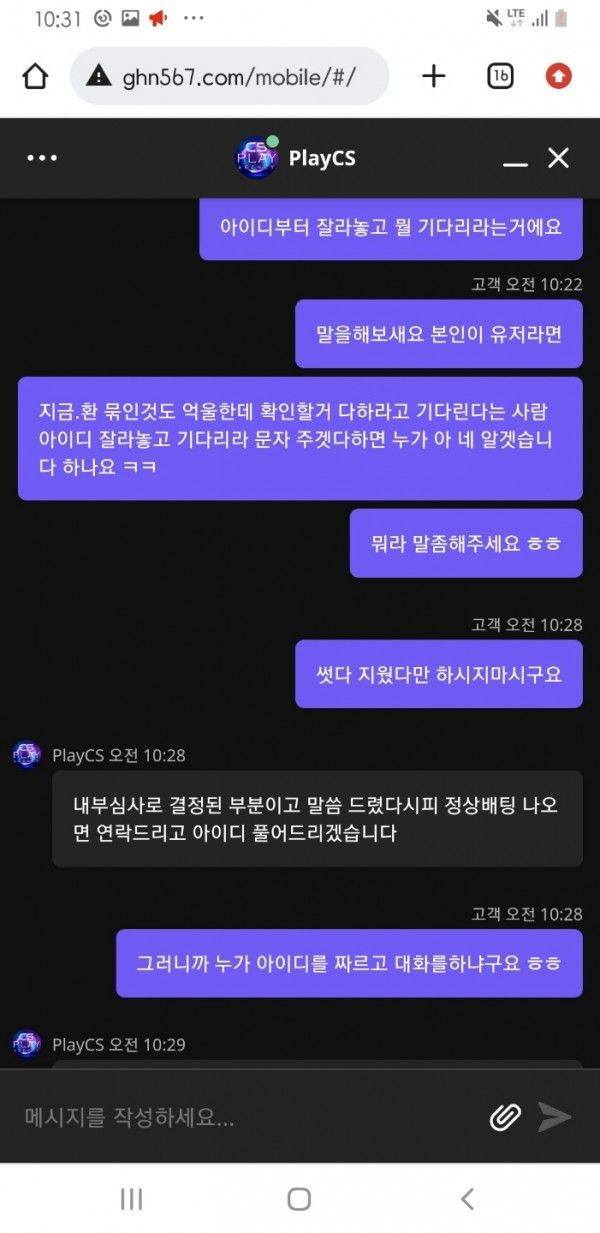600x1233 pixels.
Task: Go back using the system navigation bar
Action: tap(466, 1199)
